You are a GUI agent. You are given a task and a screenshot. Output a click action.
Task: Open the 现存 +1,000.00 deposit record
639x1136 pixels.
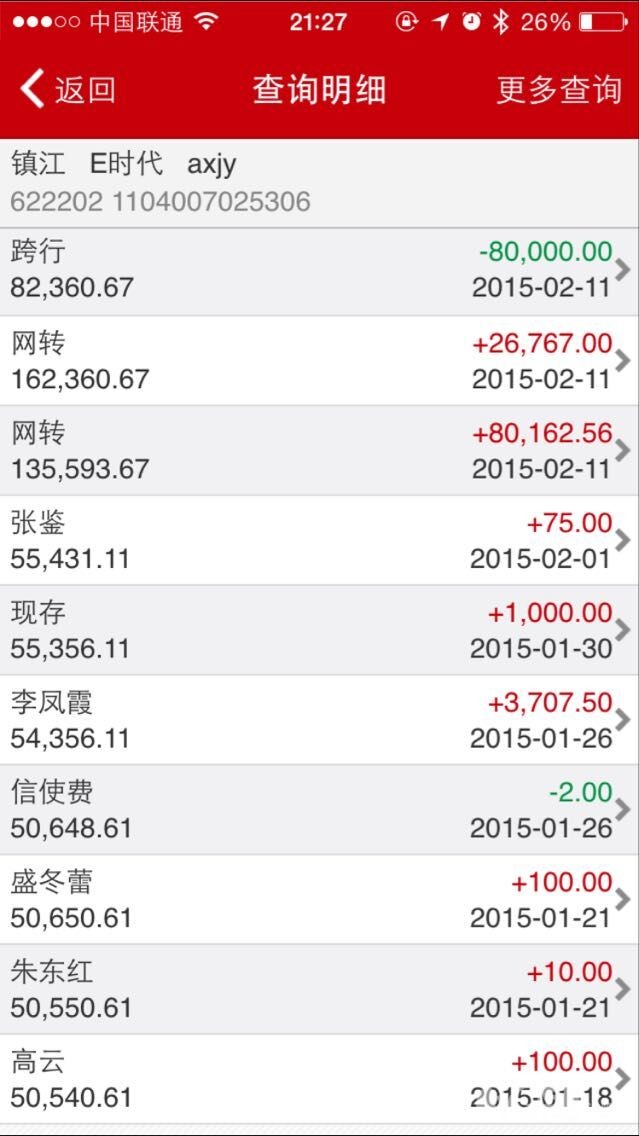click(319, 630)
